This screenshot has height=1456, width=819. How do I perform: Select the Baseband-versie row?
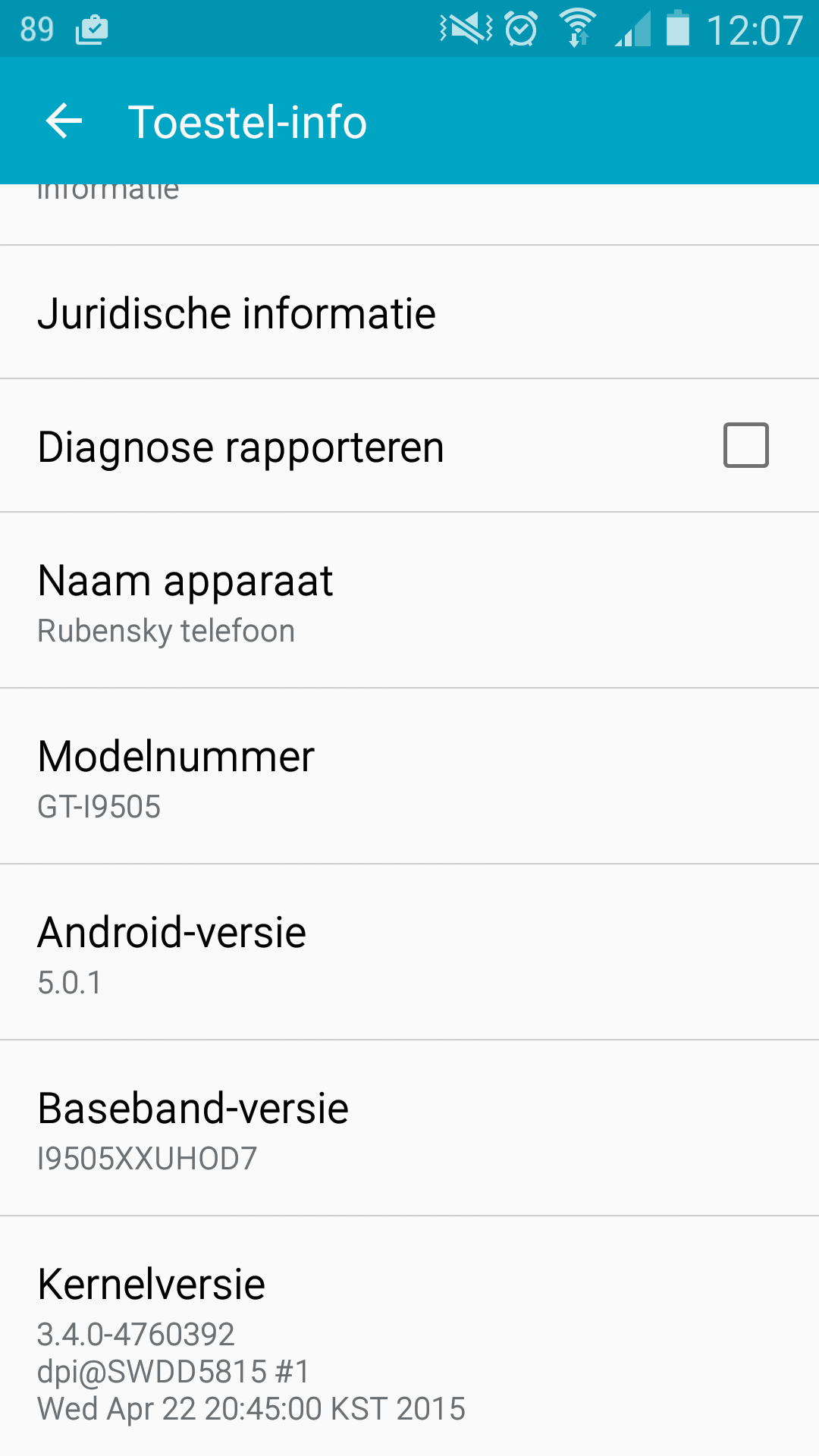pos(409,1128)
